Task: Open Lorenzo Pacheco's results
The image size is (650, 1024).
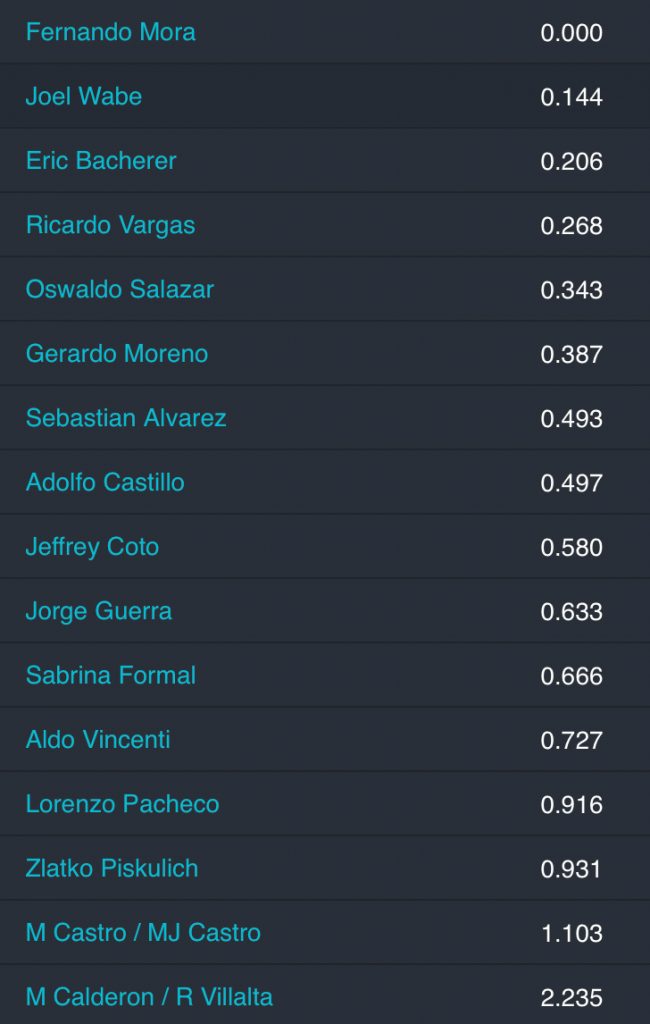Action: [x=122, y=804]
